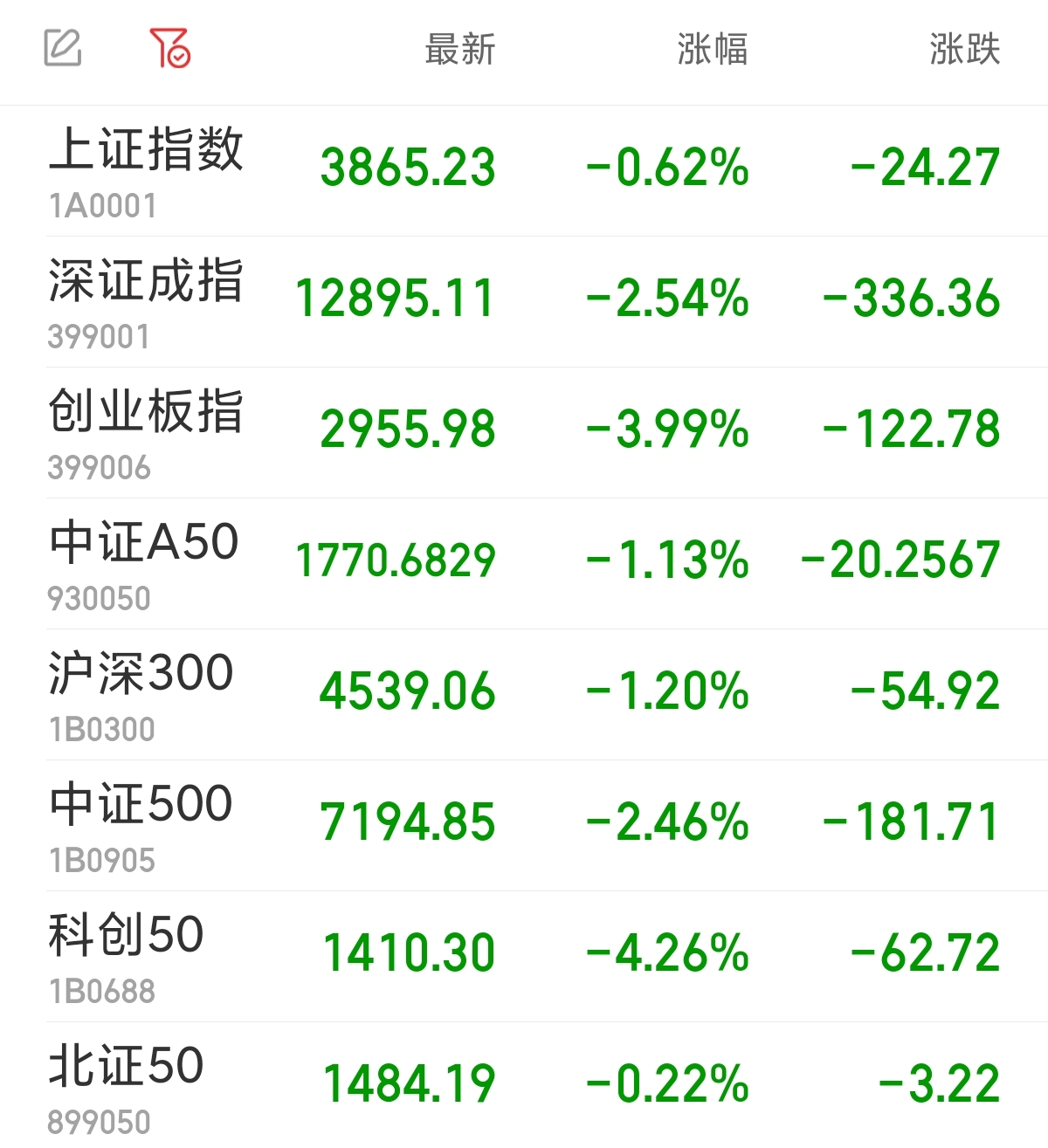1048x1148 pixels.
Task: Tap the edit watchlist icon
Action: point(63,48)
